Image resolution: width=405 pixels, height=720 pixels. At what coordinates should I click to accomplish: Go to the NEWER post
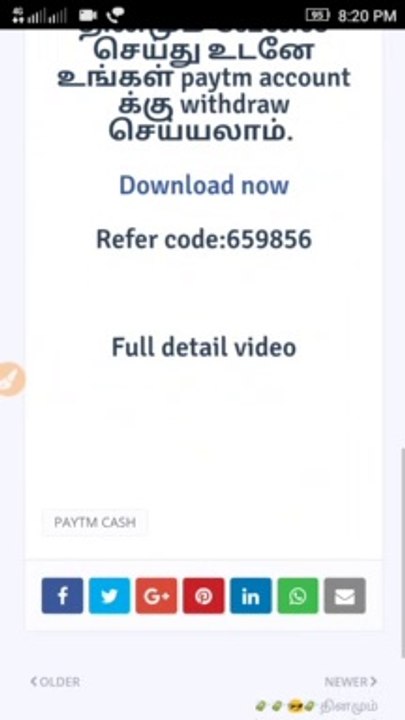click(x=351, y=682)
